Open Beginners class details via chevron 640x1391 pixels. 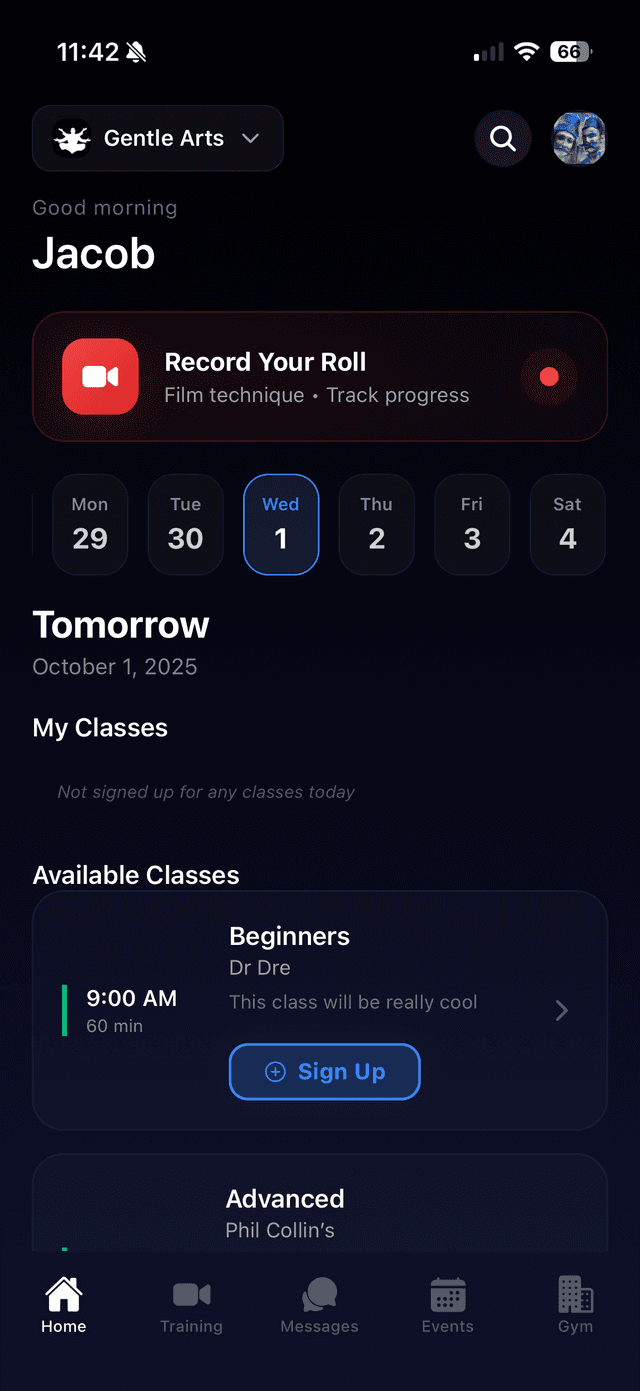point(561,1011)
